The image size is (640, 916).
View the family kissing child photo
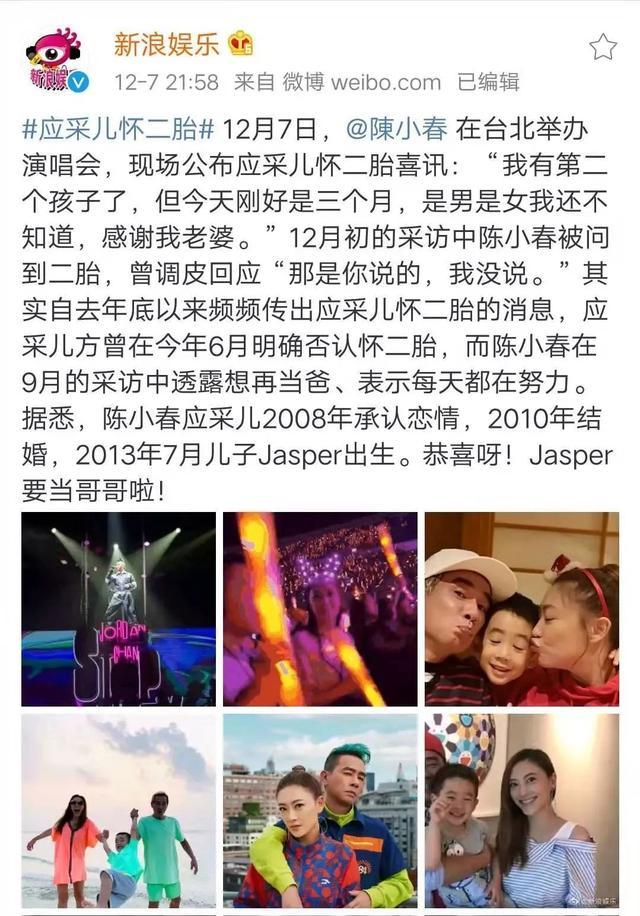521,609
